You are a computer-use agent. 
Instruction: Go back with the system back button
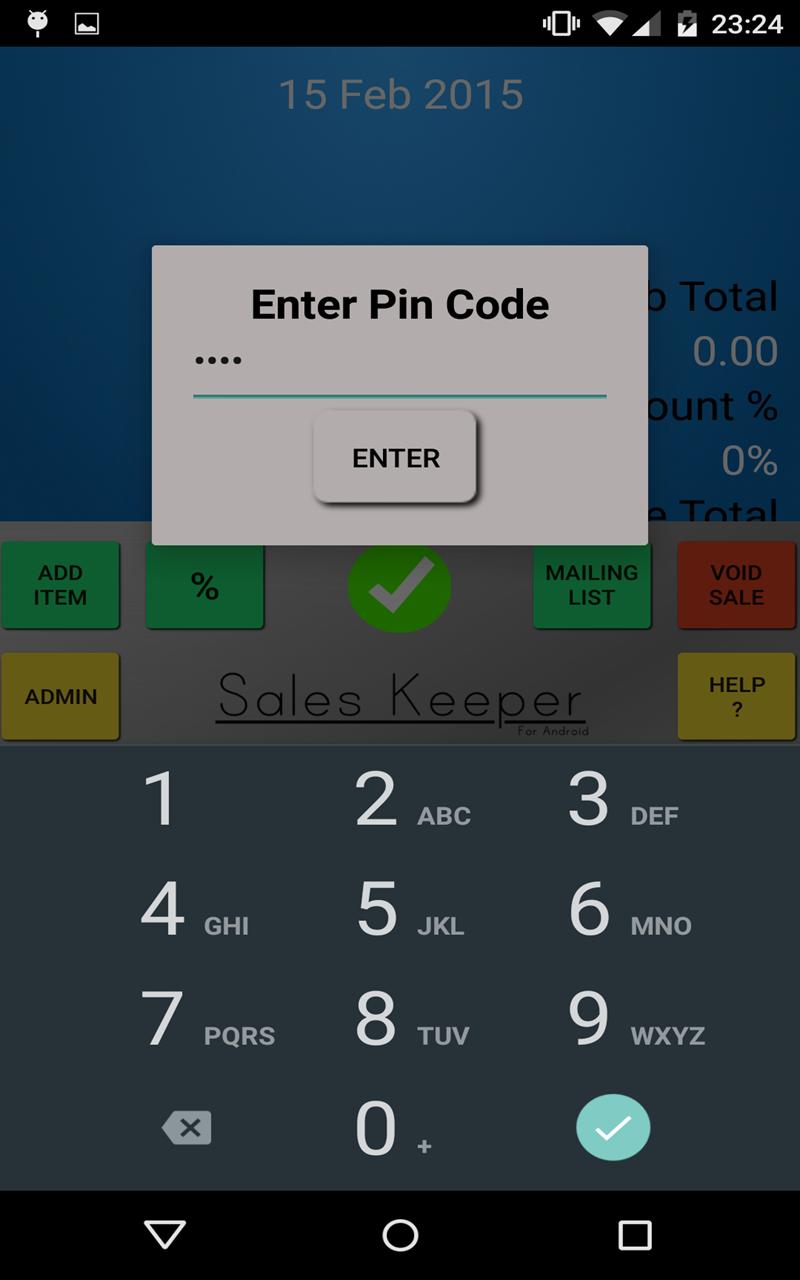click(x=165, y=1235)
